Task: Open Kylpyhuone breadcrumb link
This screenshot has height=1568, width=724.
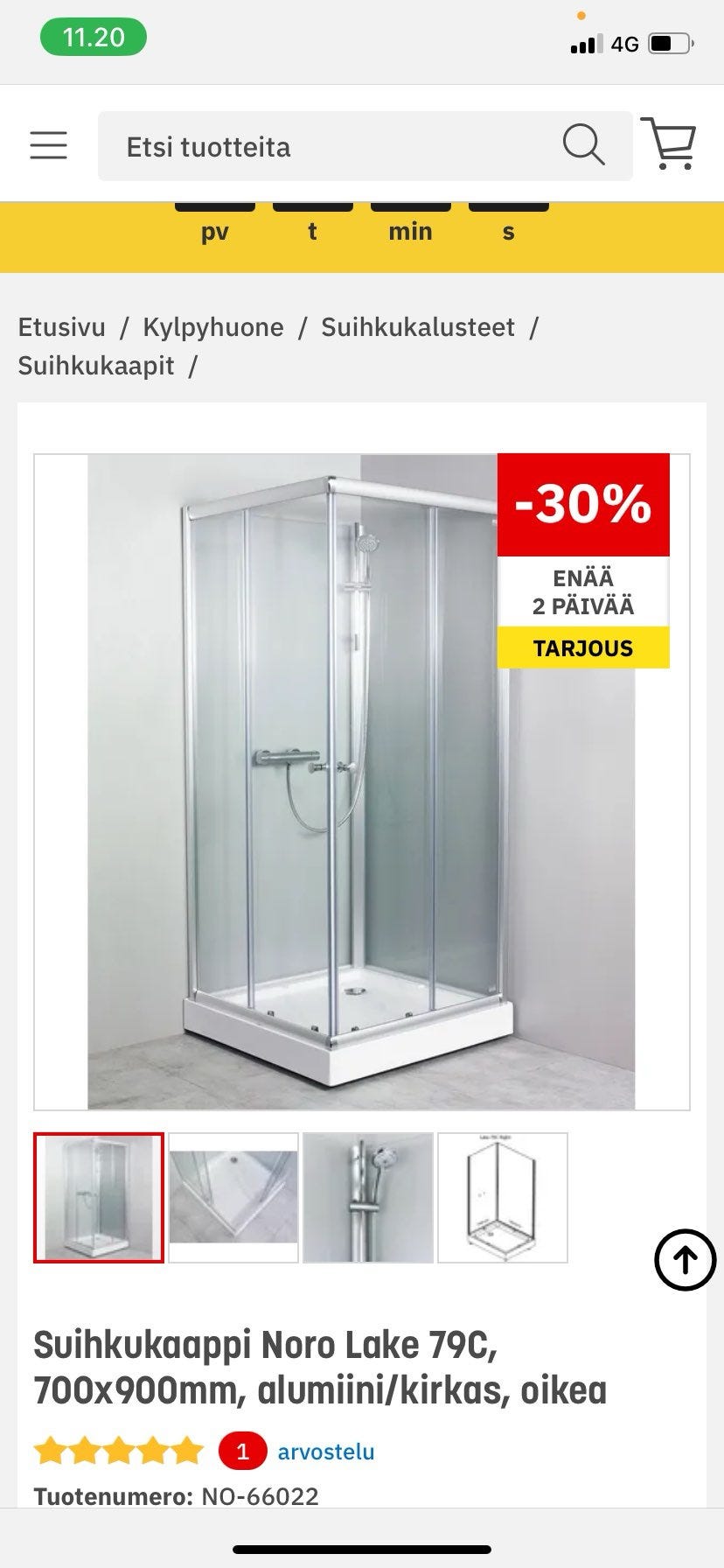Action: [x=213, y=327]
